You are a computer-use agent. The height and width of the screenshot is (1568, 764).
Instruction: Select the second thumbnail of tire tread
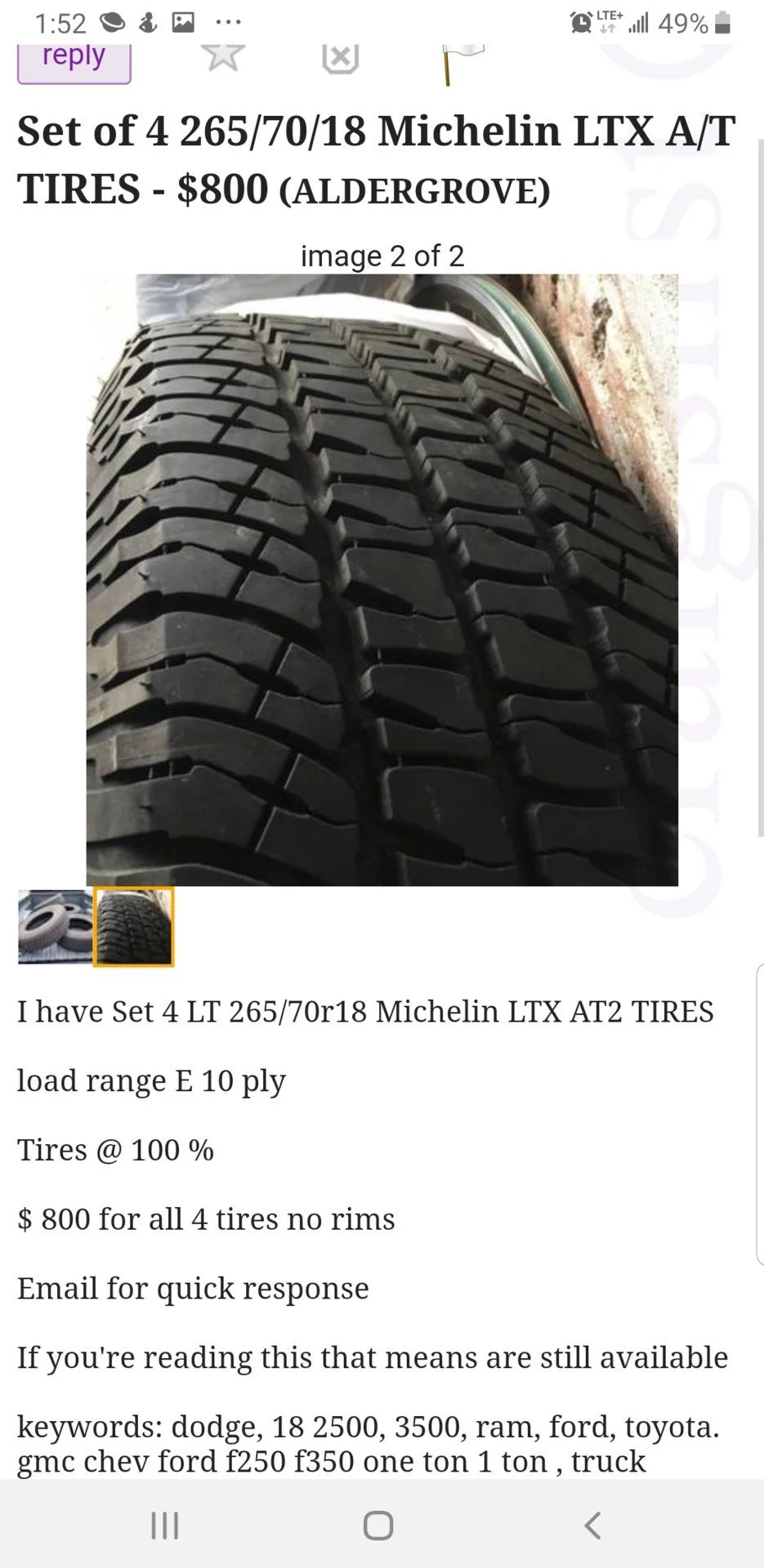(134, 927)
